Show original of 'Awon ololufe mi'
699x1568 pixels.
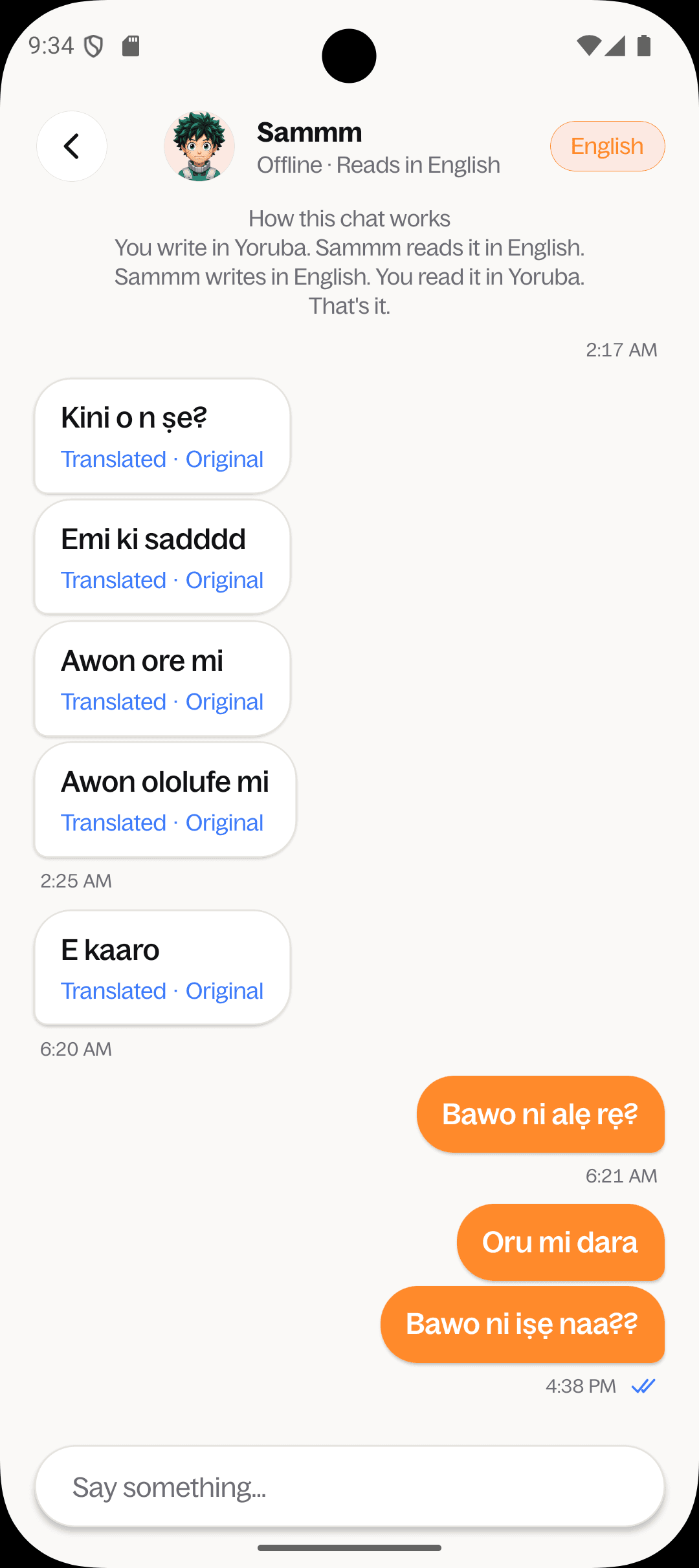point(225,823)
